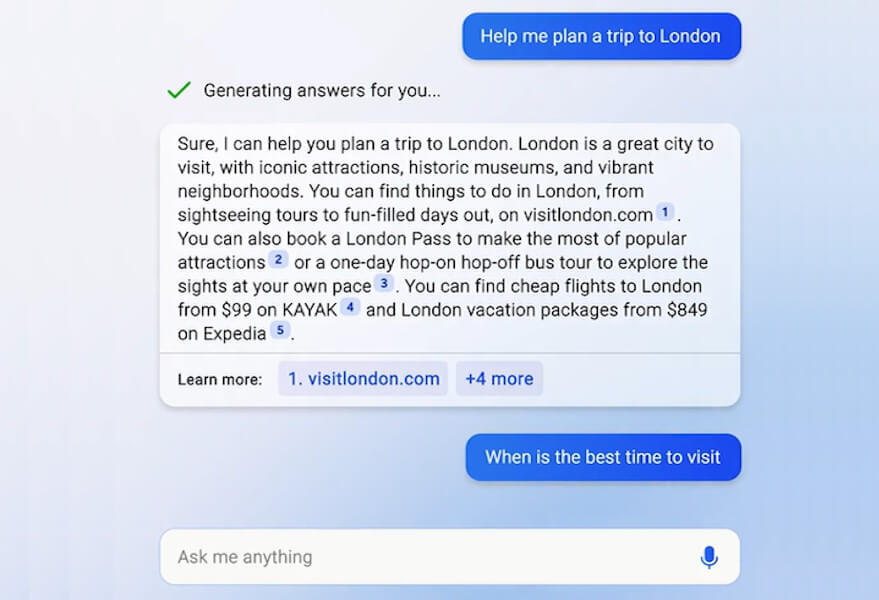
Task: Open citation 2 after 'attractions'
Action: pos(278,260)
